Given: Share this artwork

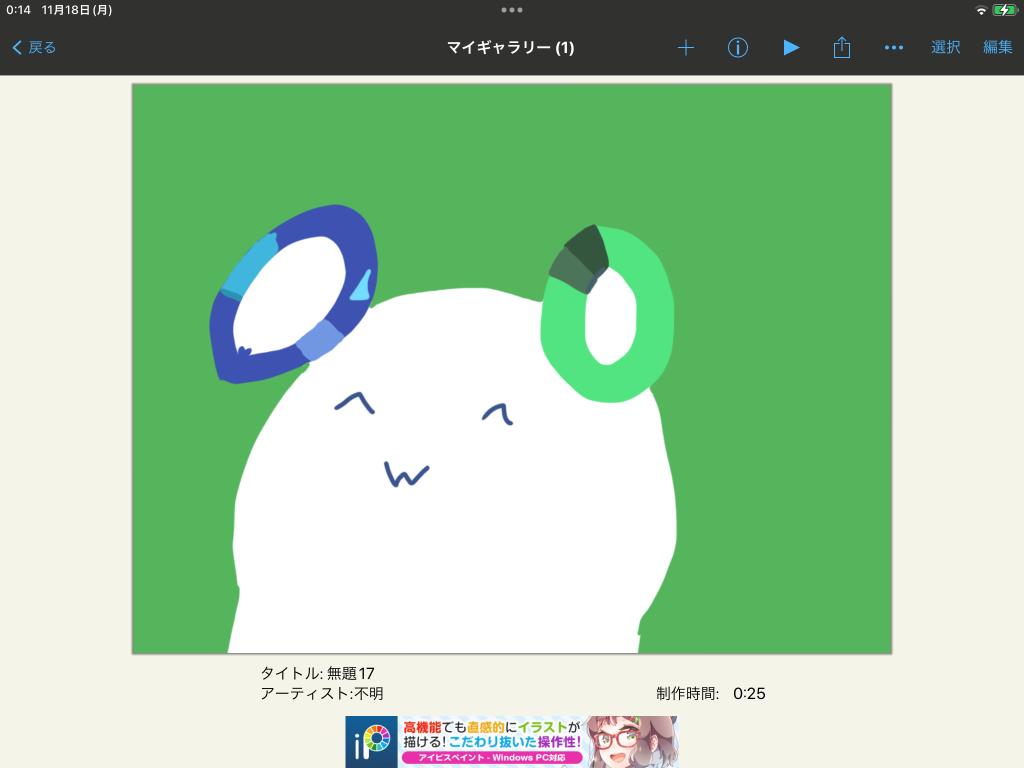Looking at the screenshot, I should coord(842,47).
